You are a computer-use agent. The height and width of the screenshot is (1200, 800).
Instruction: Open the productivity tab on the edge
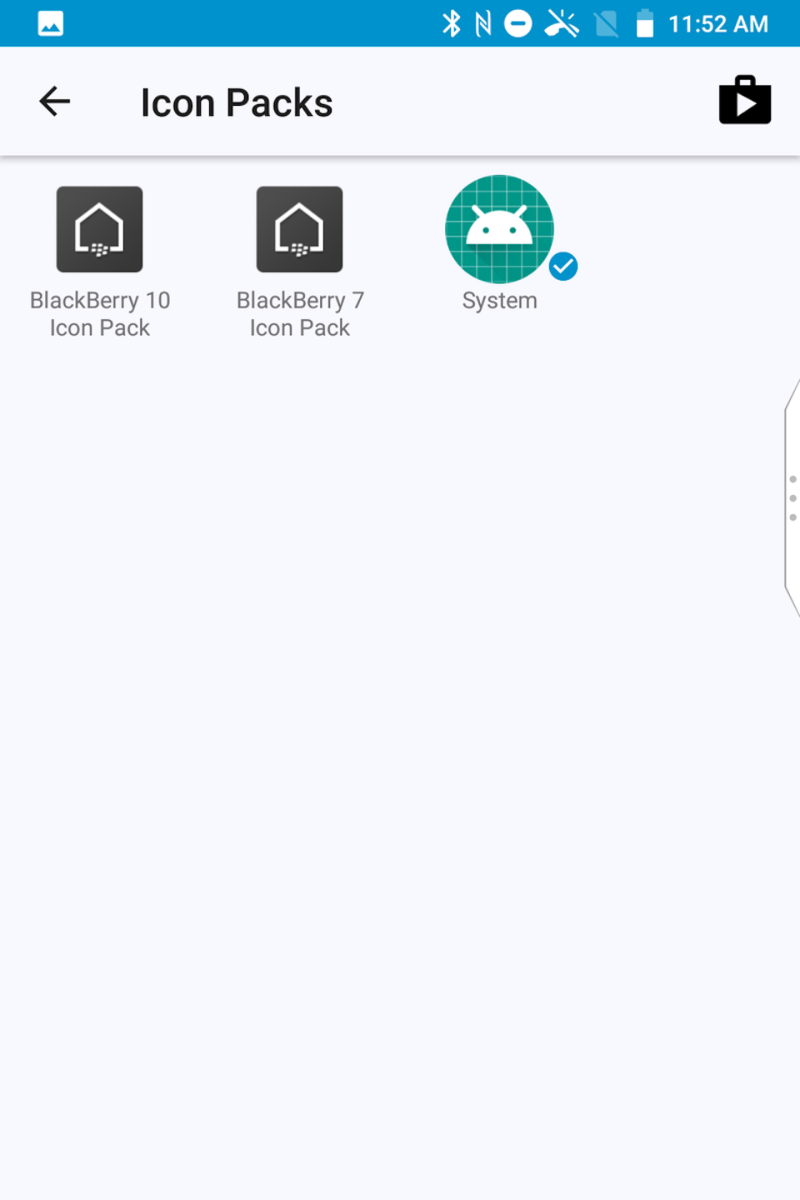(792, 498)
